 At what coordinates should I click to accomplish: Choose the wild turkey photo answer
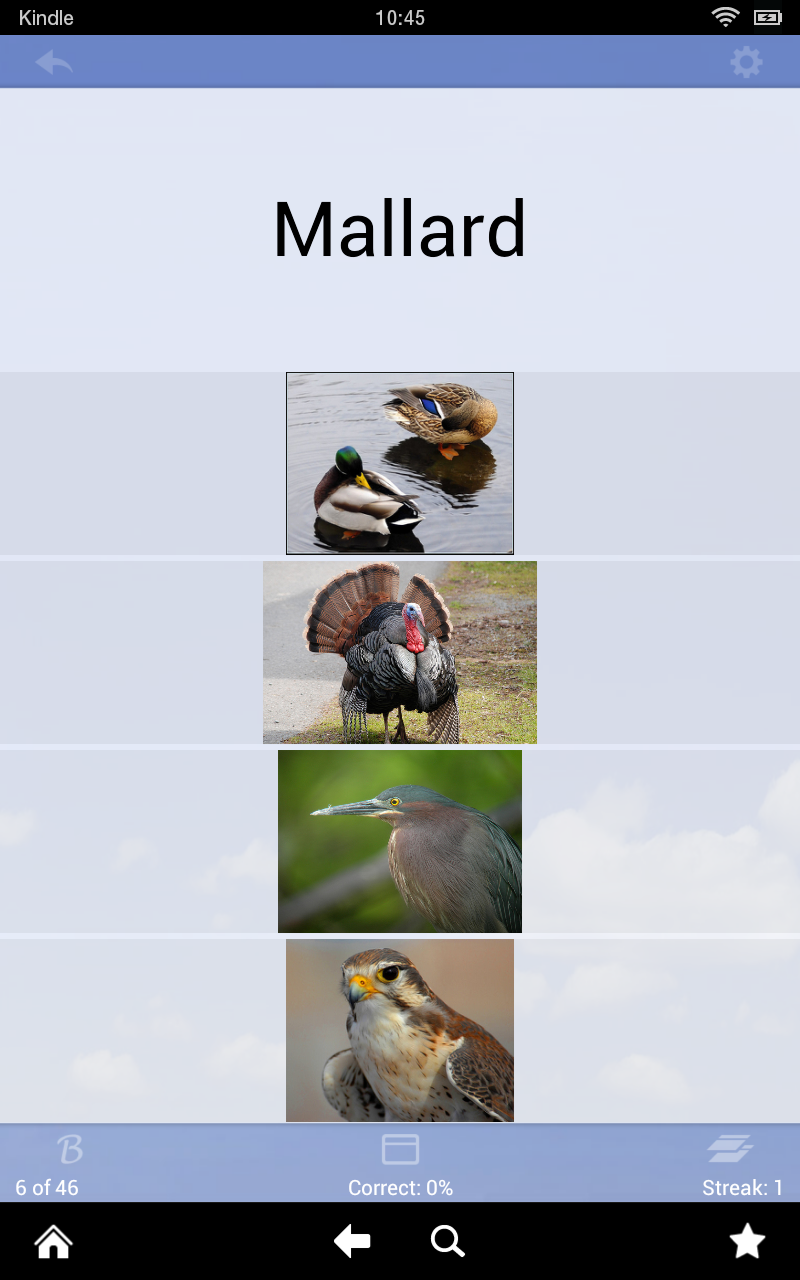400,651
